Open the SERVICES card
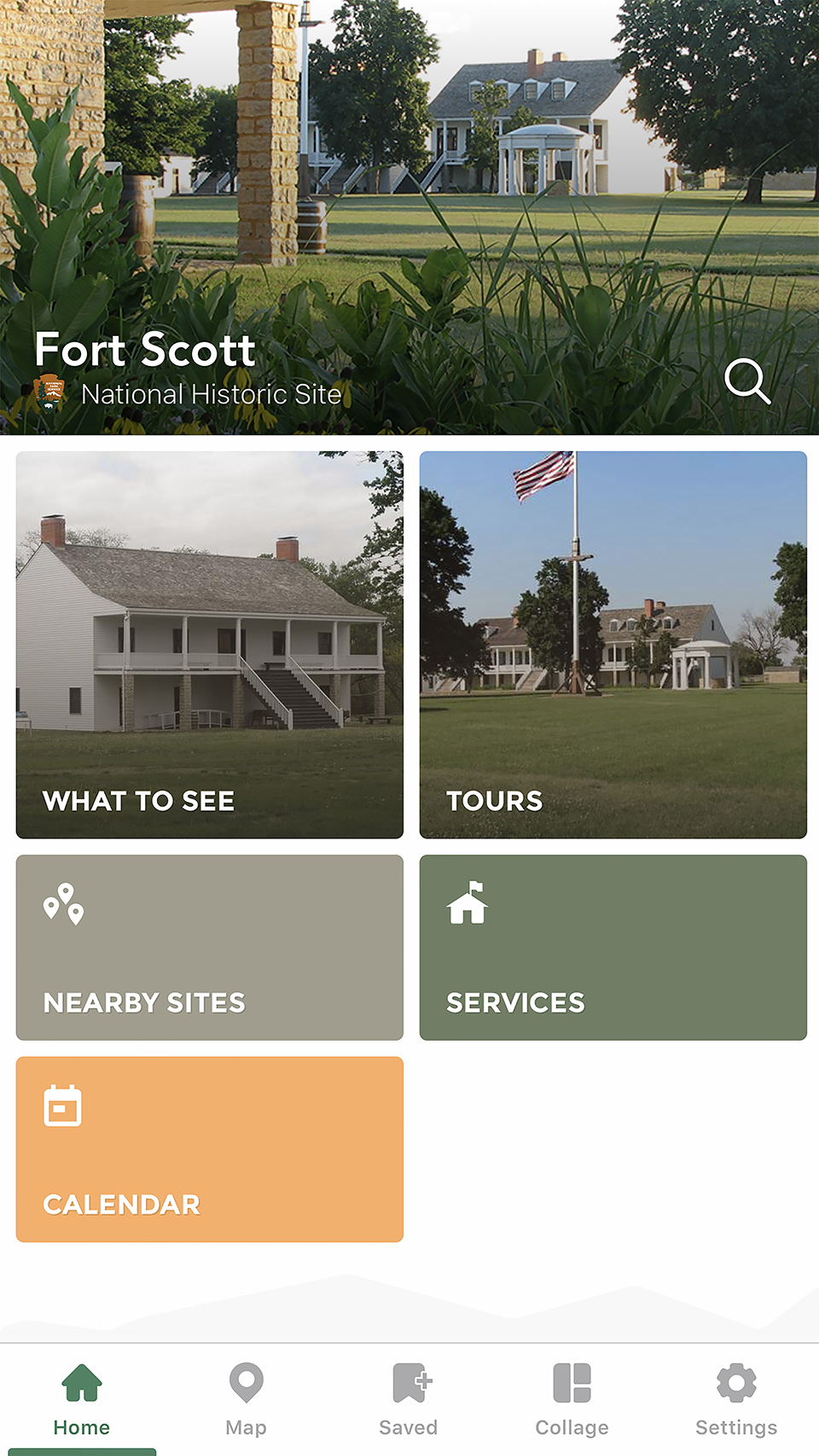The image size is (819, 1456). [x=612, y=947]
